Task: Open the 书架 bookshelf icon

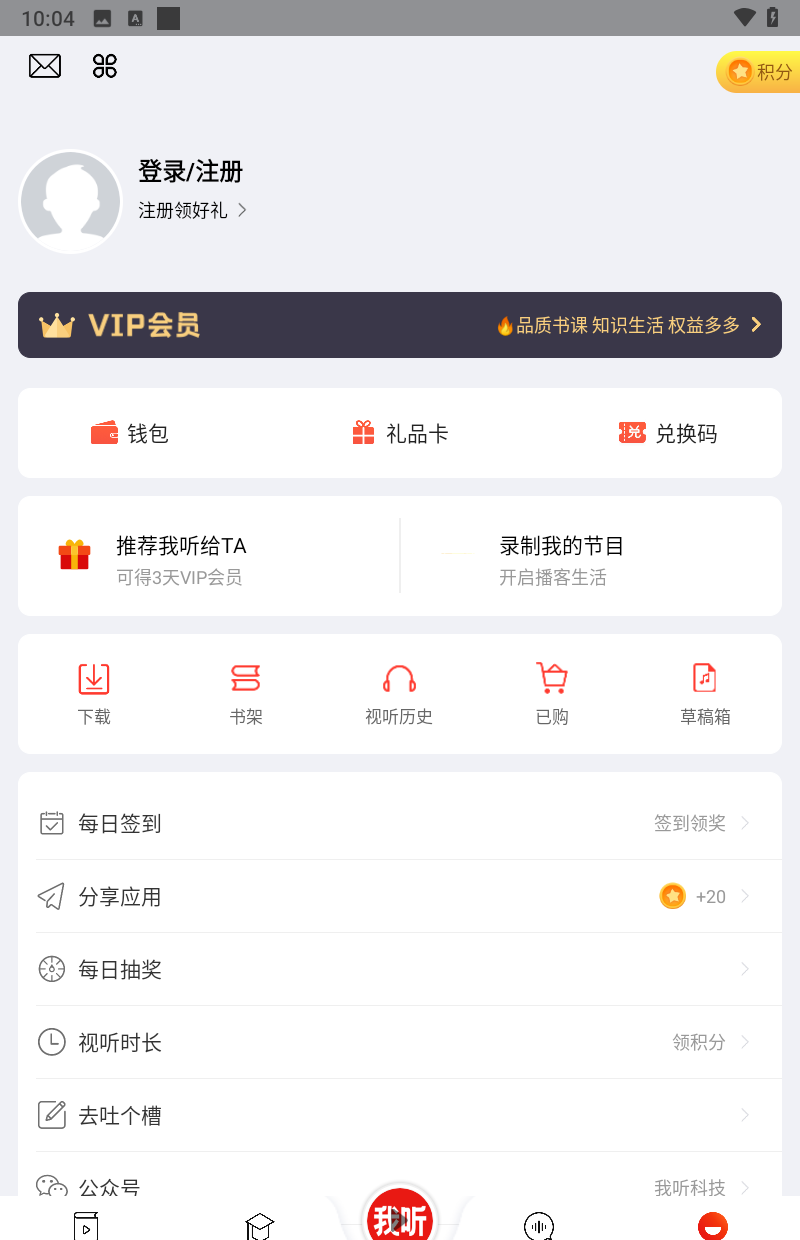Action: pyautogui.click(x=246, y=692)
